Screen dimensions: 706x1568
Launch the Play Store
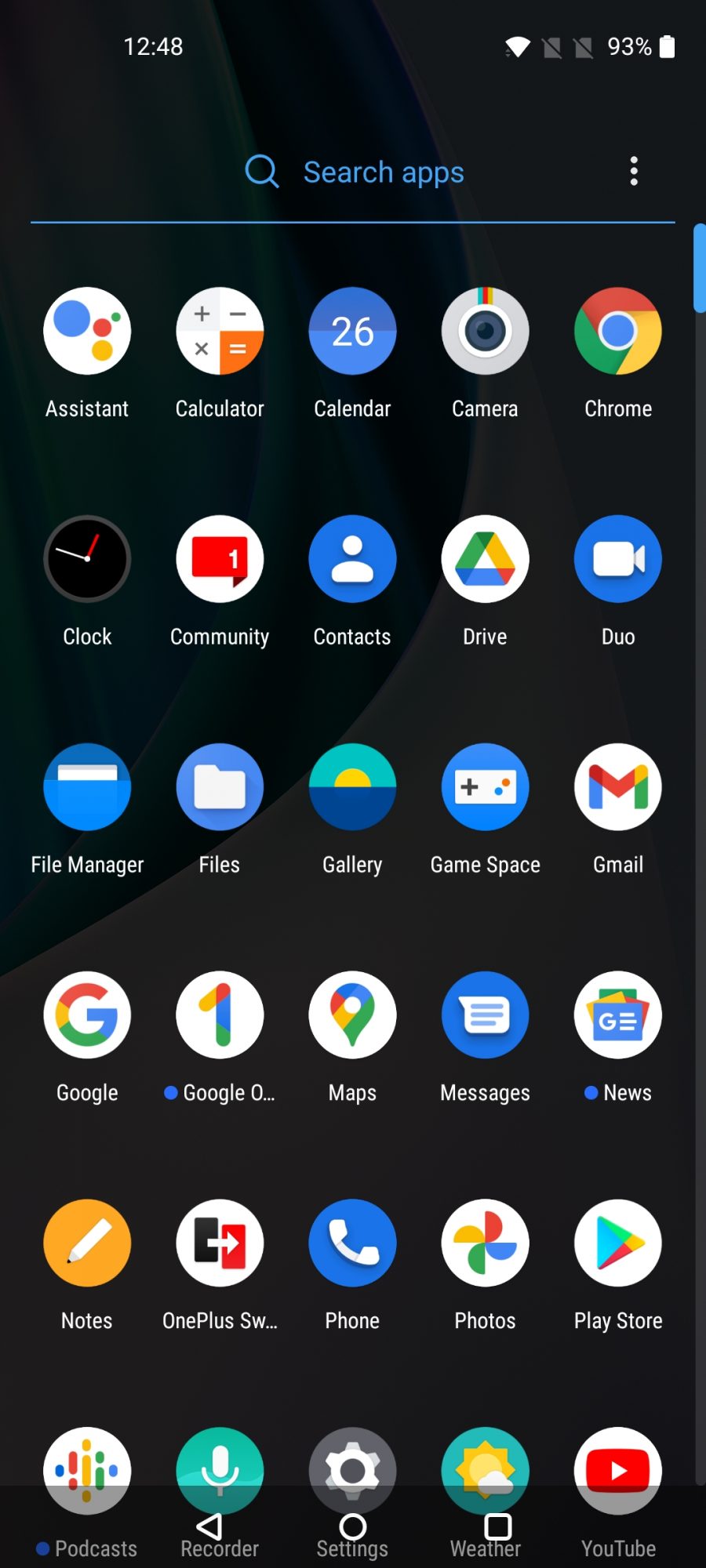pos(618,1243)
